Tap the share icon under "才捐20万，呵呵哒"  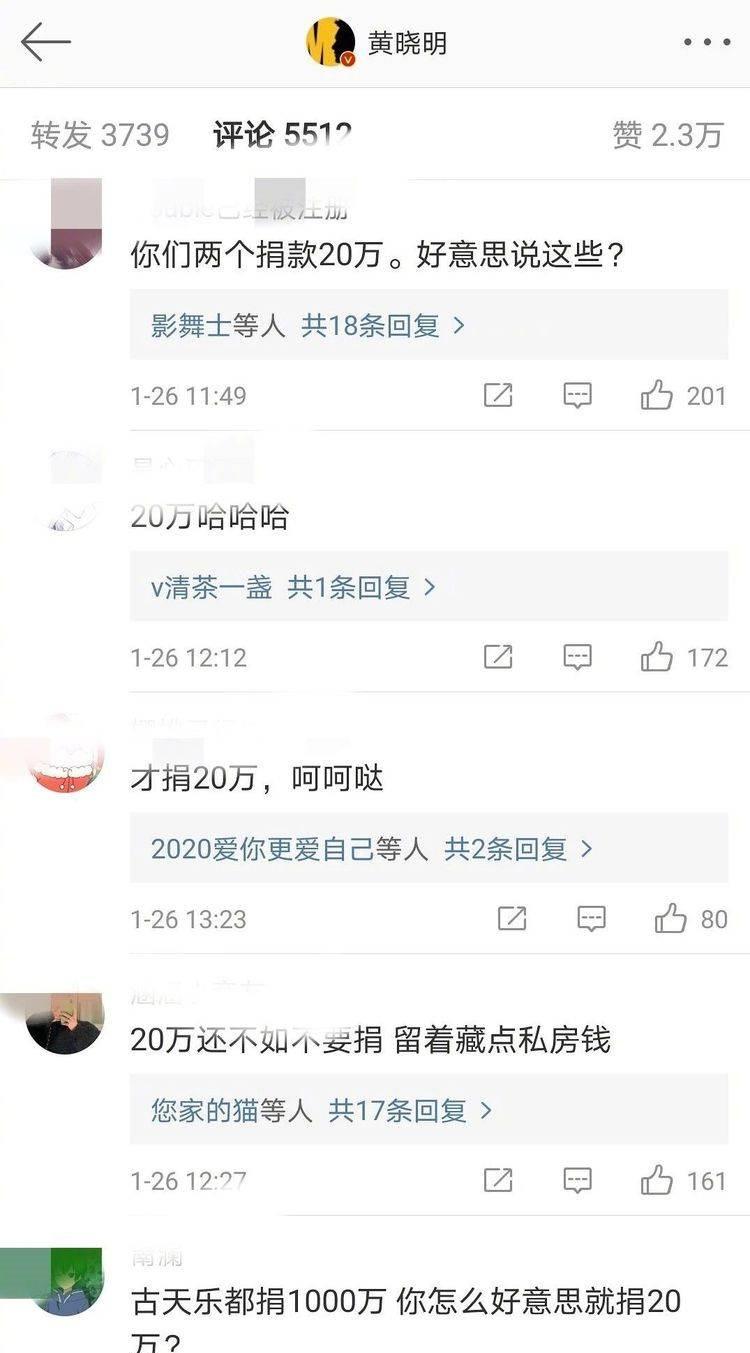(512, 918)
